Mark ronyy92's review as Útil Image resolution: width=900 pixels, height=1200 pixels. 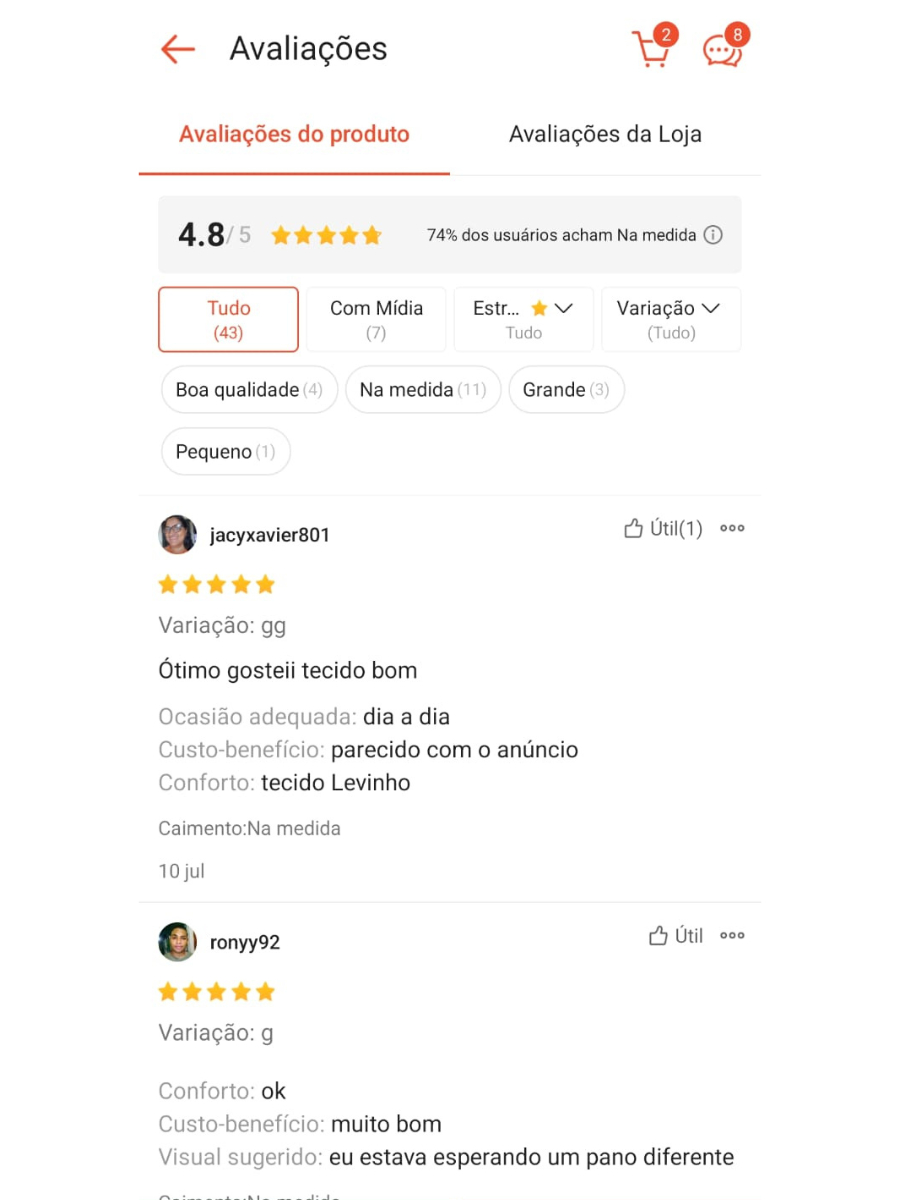click(x=676, y=936)
